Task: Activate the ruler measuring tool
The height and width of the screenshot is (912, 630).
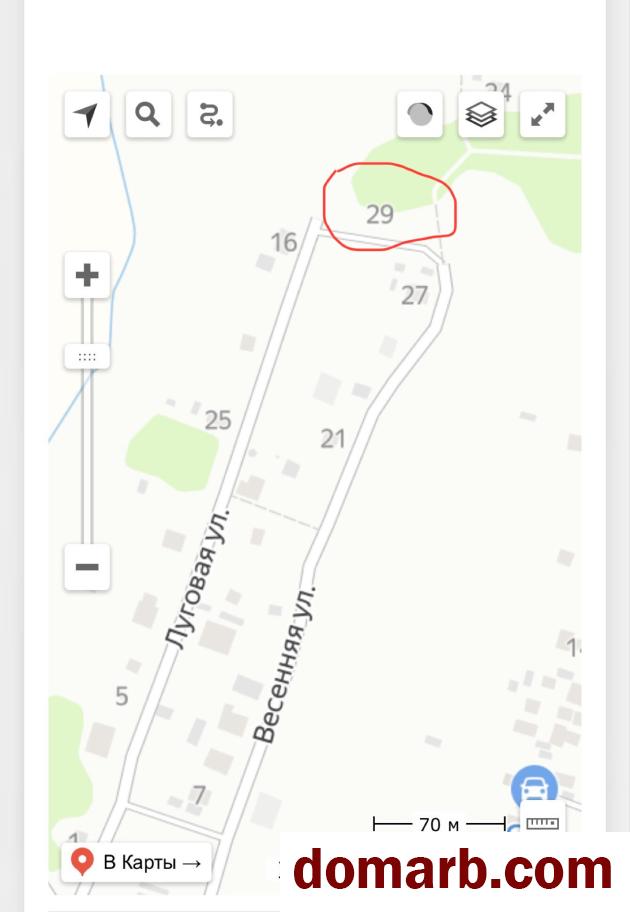Action: 542,823
